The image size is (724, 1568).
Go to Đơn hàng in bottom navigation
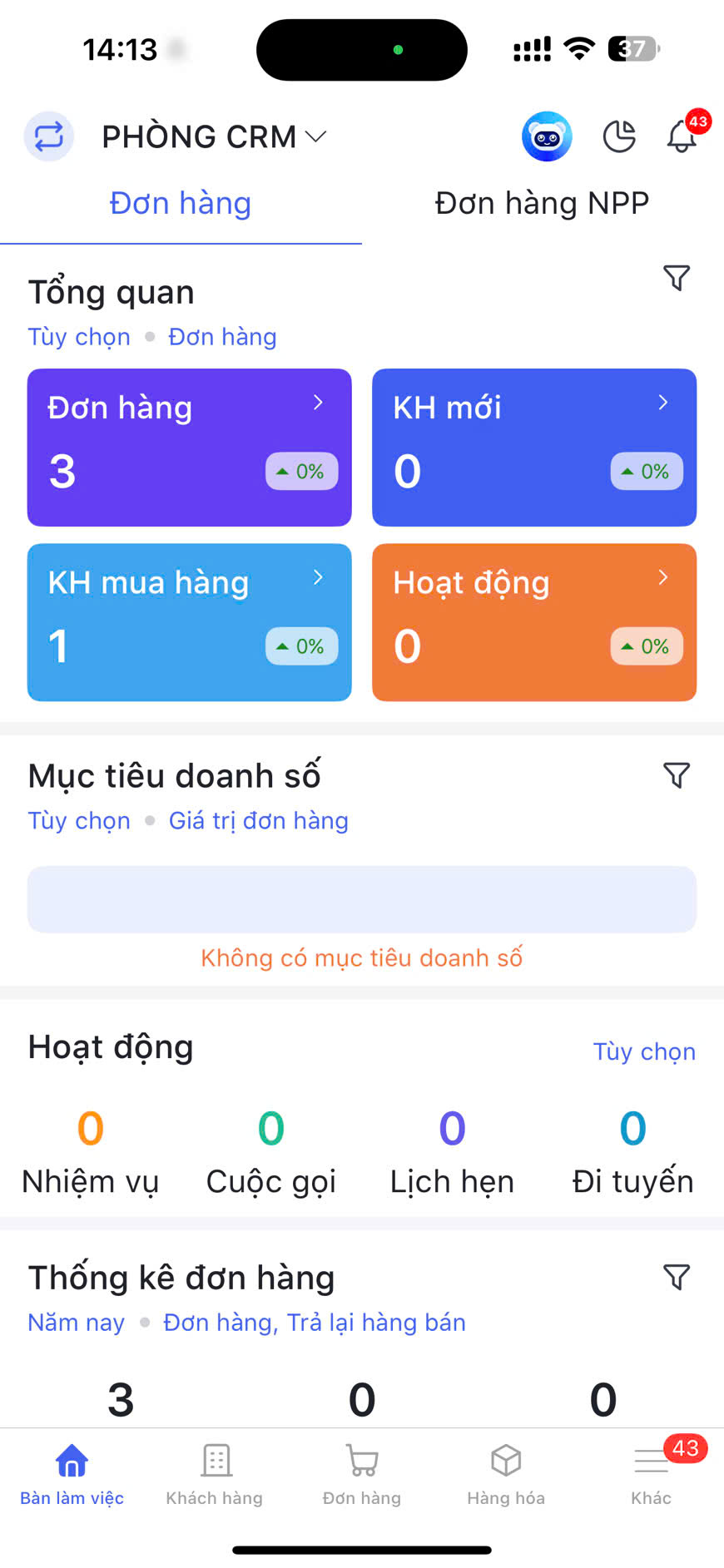[x=362, y=1475]
